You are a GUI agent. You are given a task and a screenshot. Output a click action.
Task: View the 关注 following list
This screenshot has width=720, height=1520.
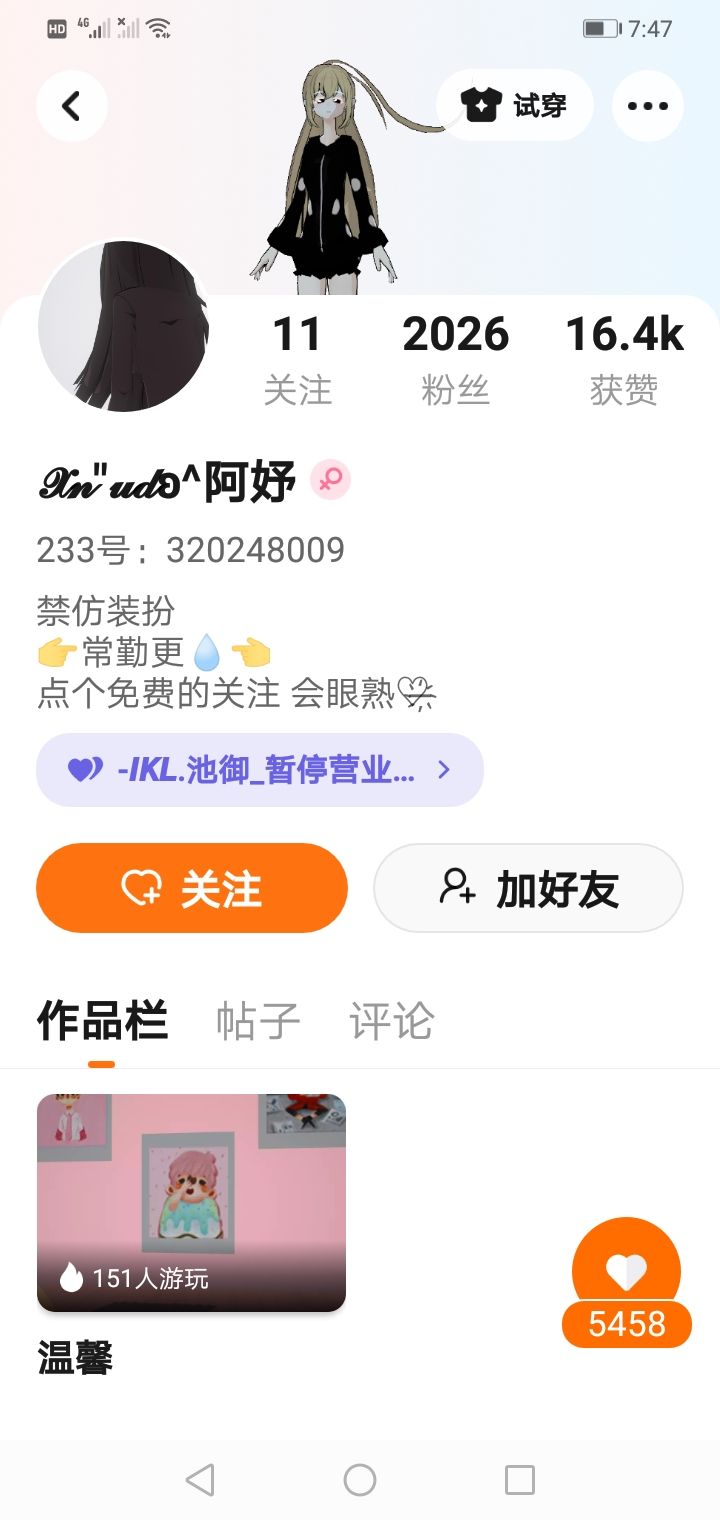pos(297,359)
